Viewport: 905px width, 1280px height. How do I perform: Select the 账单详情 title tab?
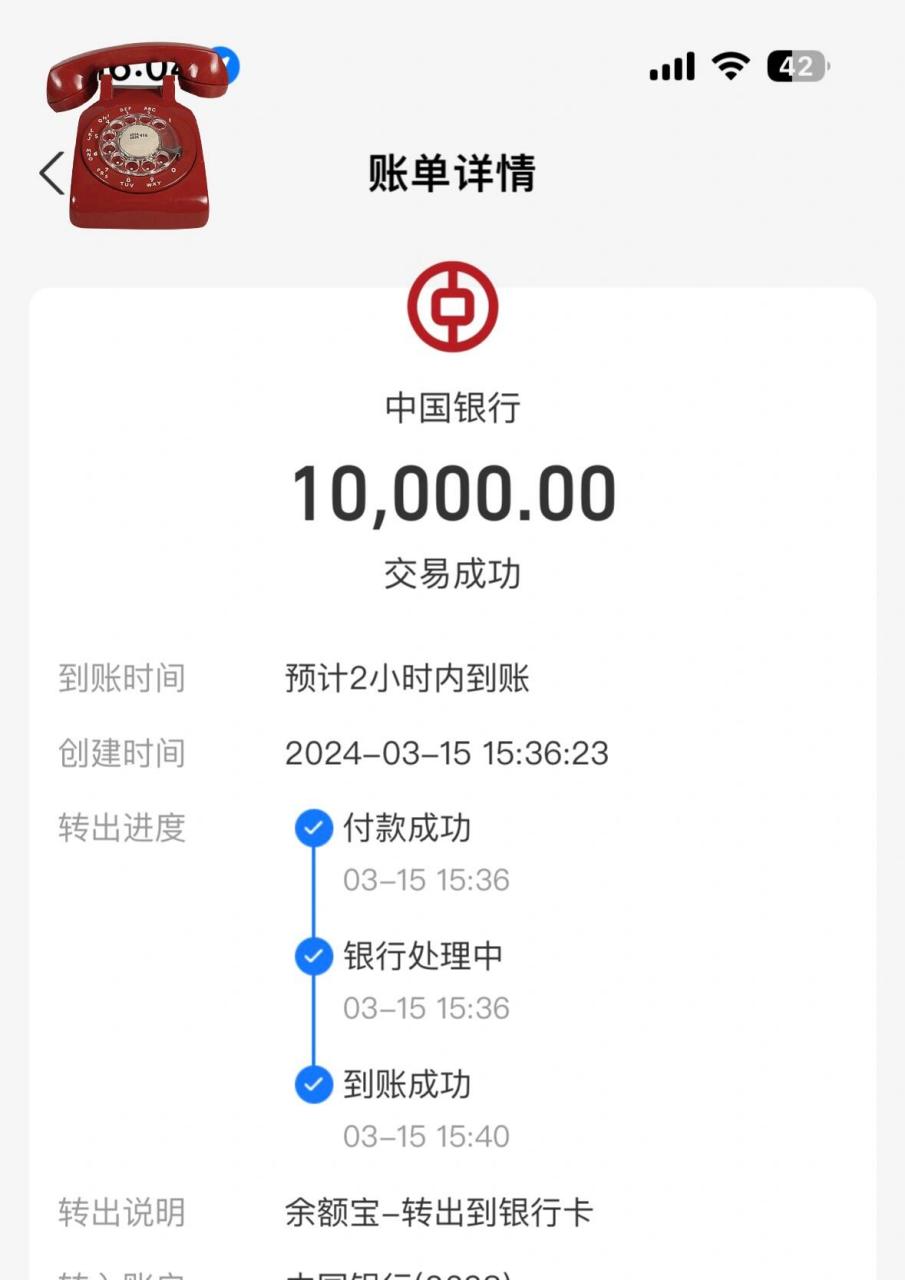[x=451, y=172]
